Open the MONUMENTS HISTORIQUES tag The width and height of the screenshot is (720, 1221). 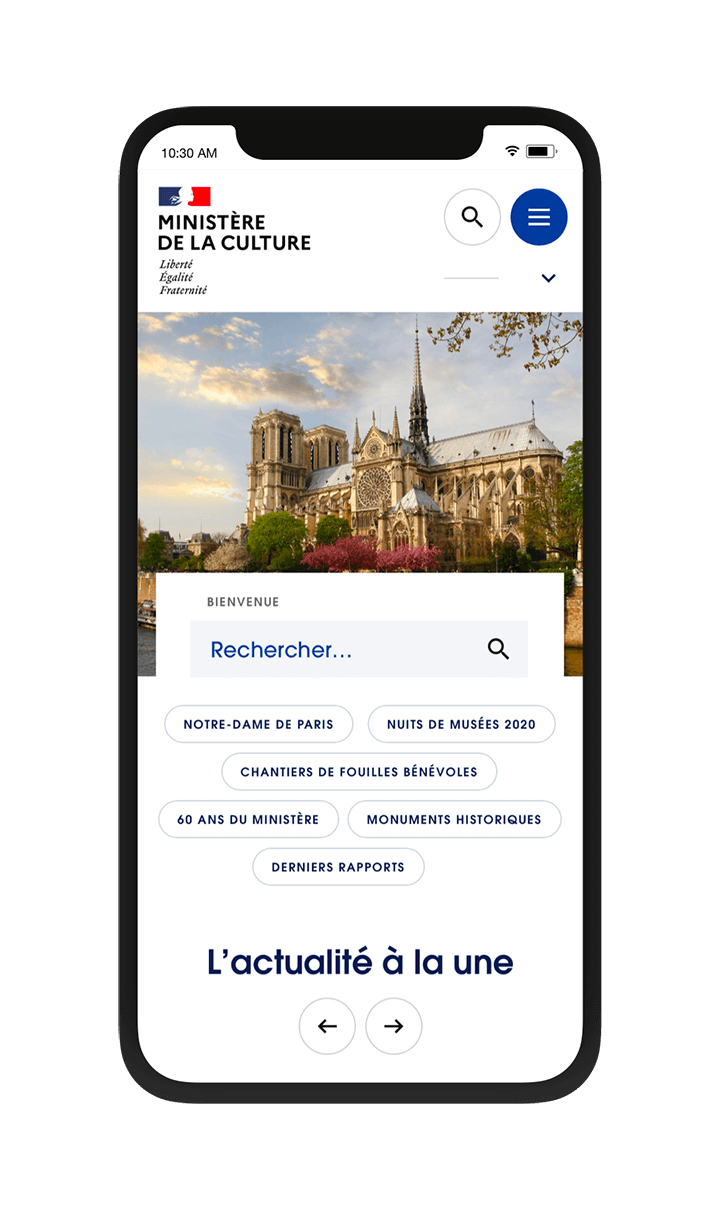(x=454, y=819)
